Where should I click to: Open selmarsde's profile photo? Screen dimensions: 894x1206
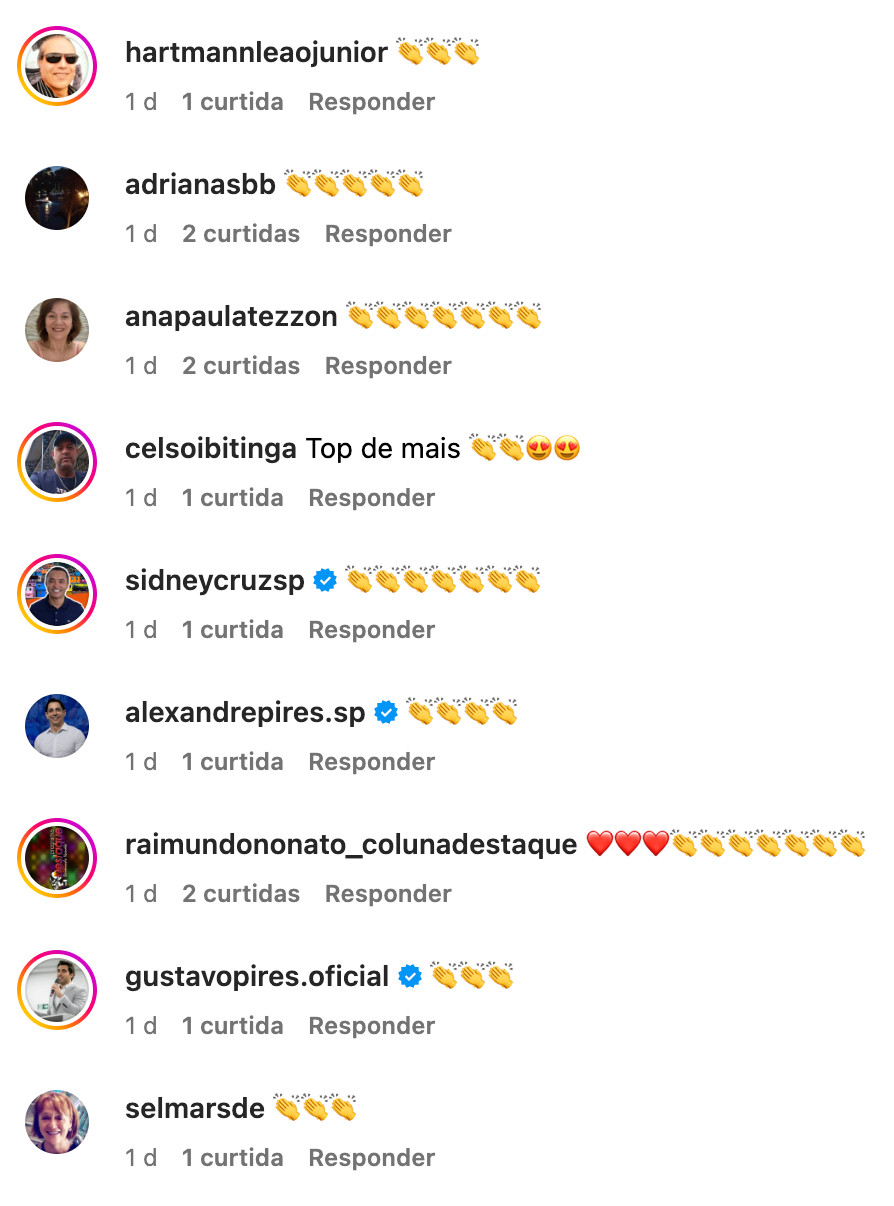[x=57, y=1122]
